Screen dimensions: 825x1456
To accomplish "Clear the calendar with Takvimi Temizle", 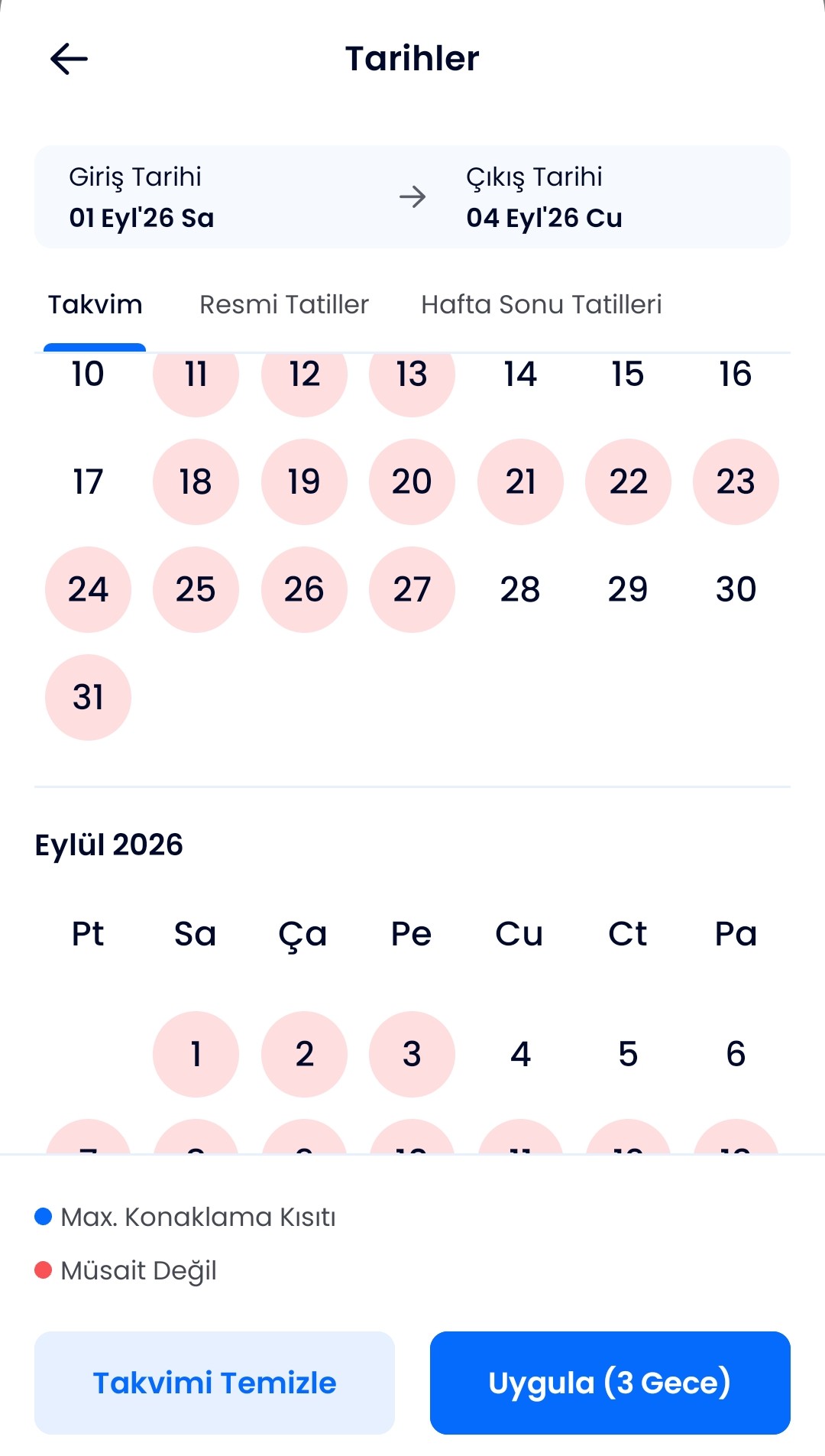I will click(215, 1383).
